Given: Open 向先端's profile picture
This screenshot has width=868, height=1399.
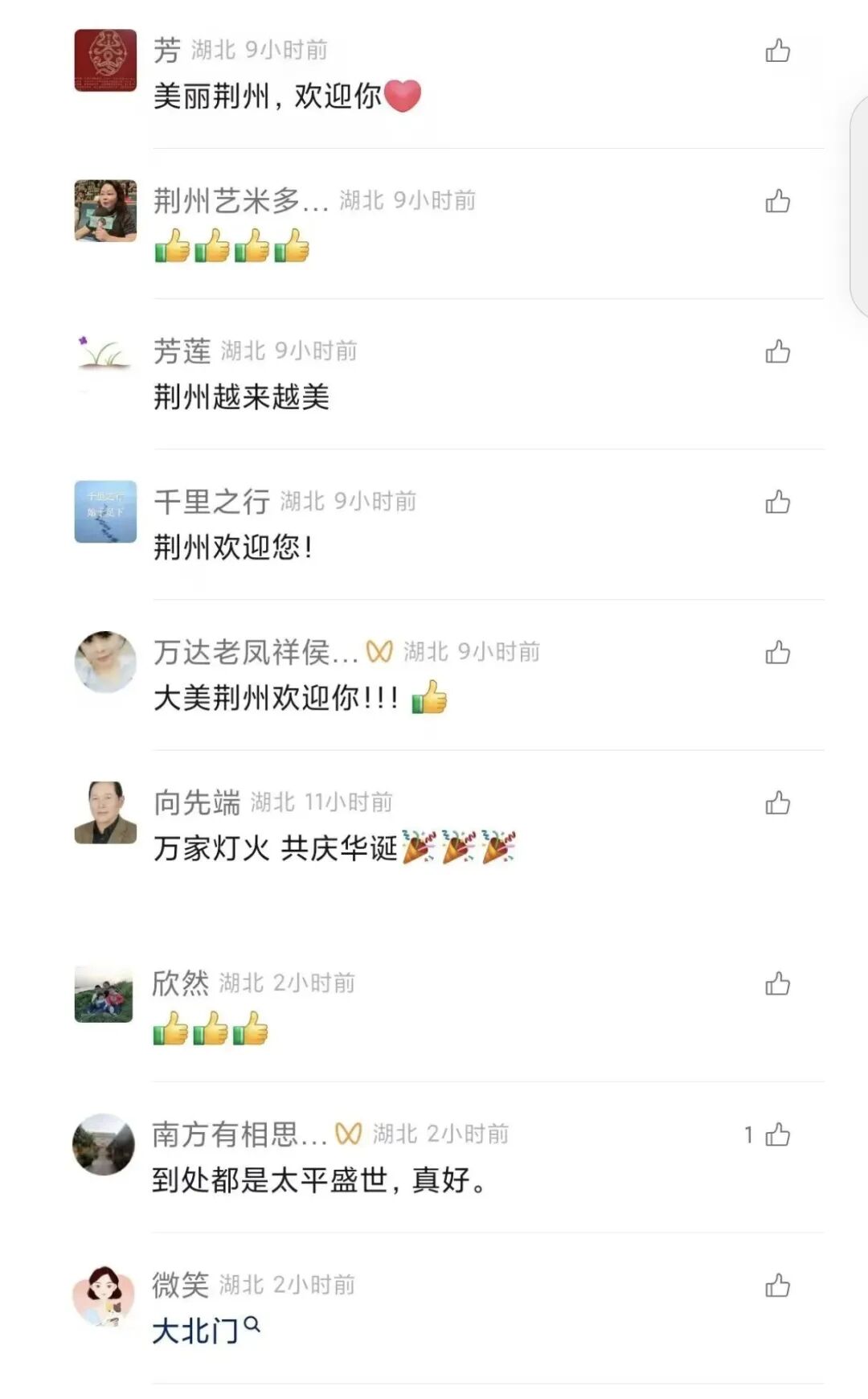Looking at the screenshot, I should pos(105,812).
